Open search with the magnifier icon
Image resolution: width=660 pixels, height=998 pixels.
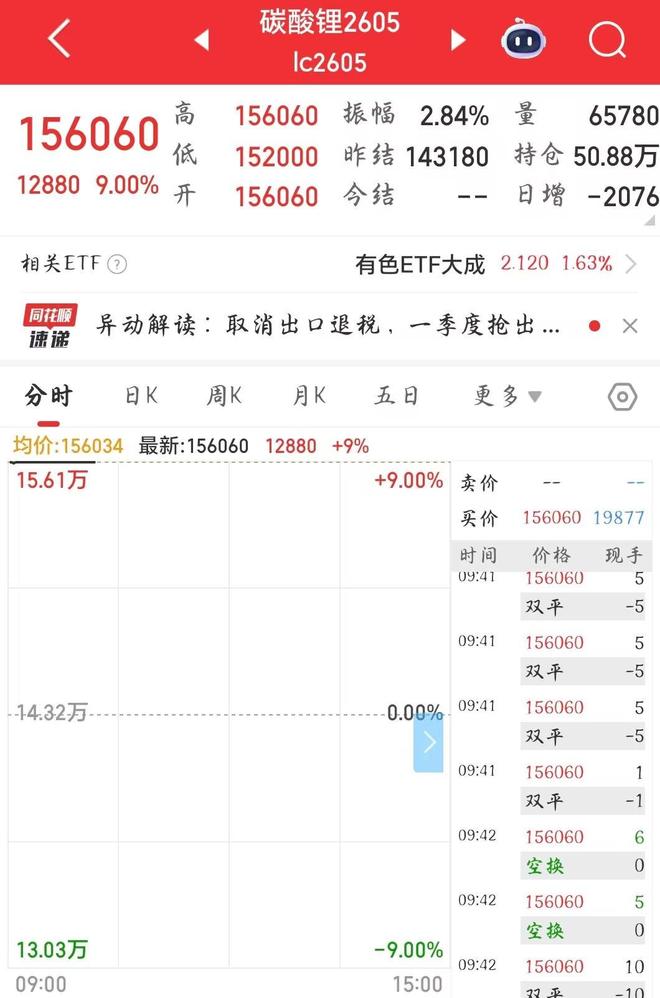point(606,40)
